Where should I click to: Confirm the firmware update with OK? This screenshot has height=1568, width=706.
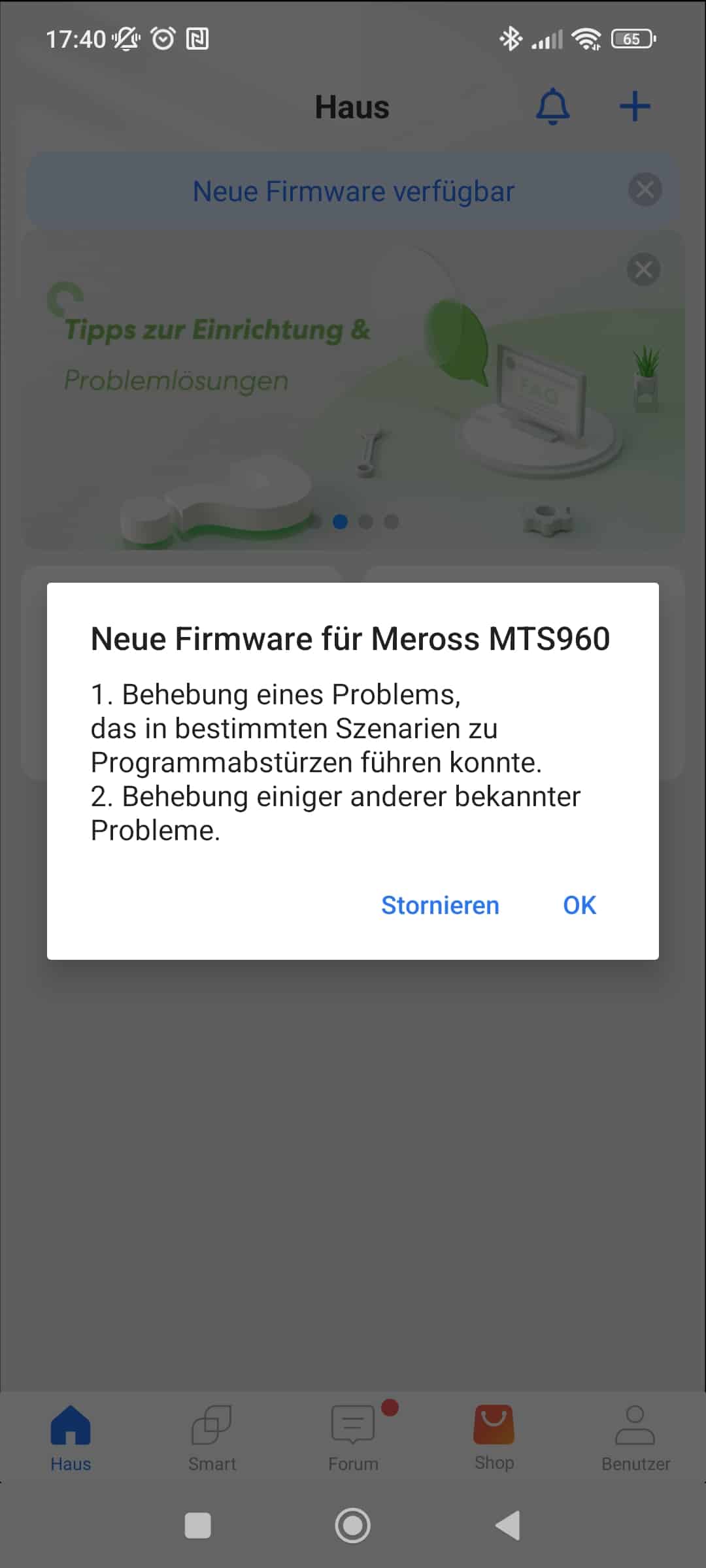point(579,906)
